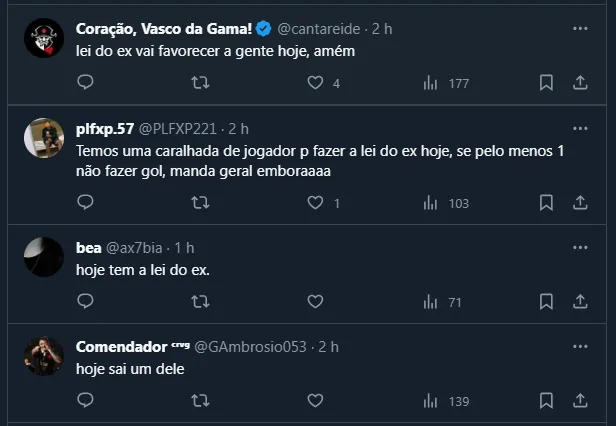Like the Coração, Vasco da Gama! post

point(315,83)
